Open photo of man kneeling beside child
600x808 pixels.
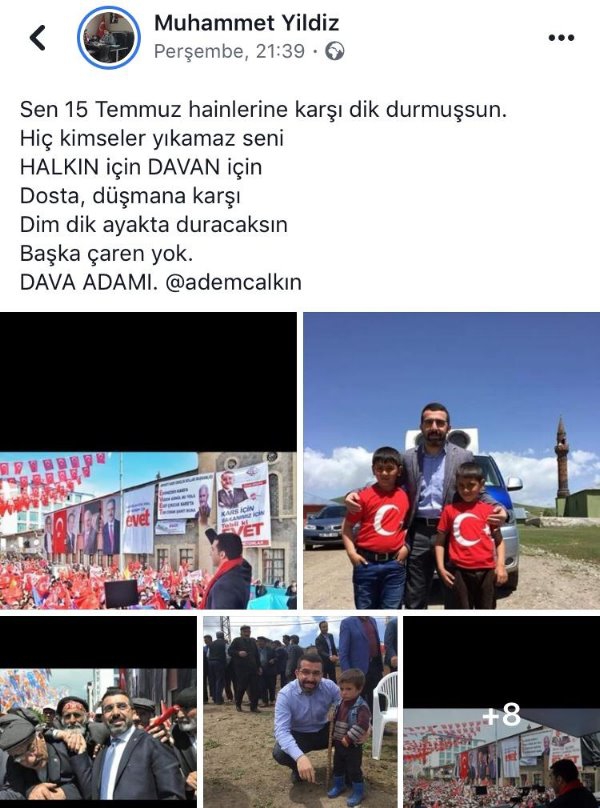pos(300,712)
